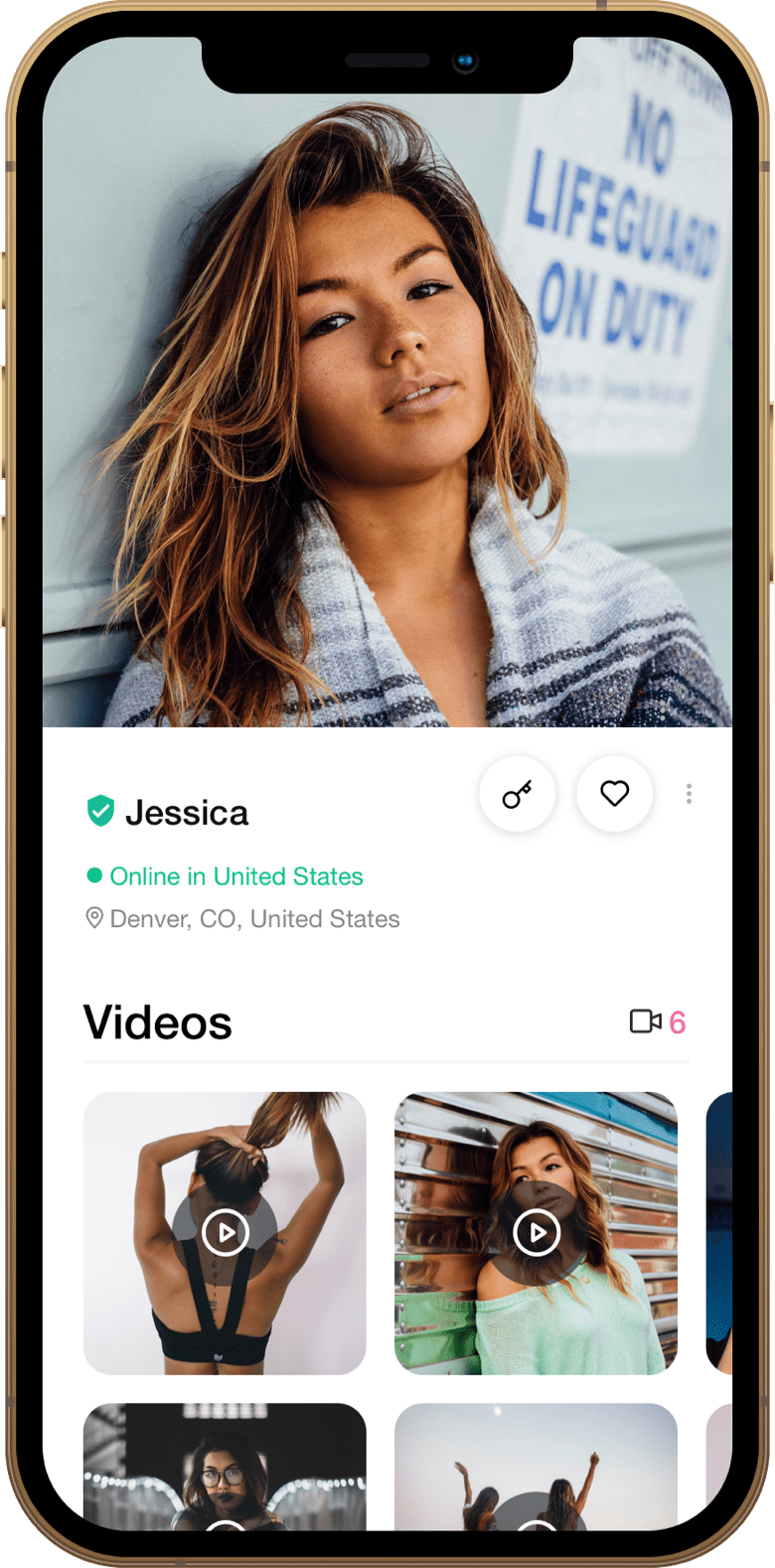View Jessica's main profile photo
Screen dimensions: 775x1568
pos(387,397)
